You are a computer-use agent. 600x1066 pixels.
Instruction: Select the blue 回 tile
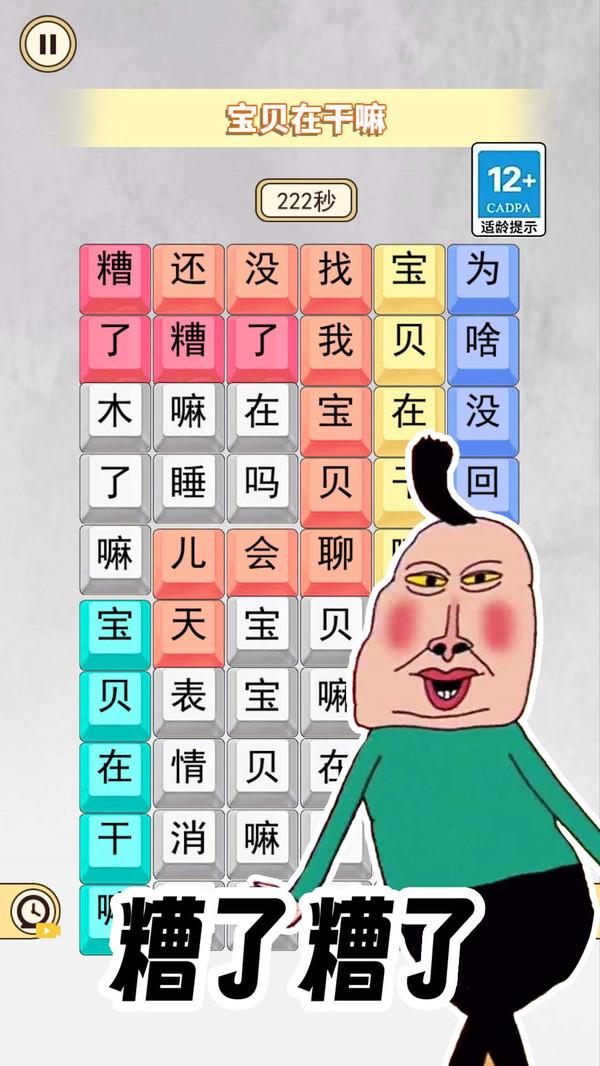[x=483, y=484]
